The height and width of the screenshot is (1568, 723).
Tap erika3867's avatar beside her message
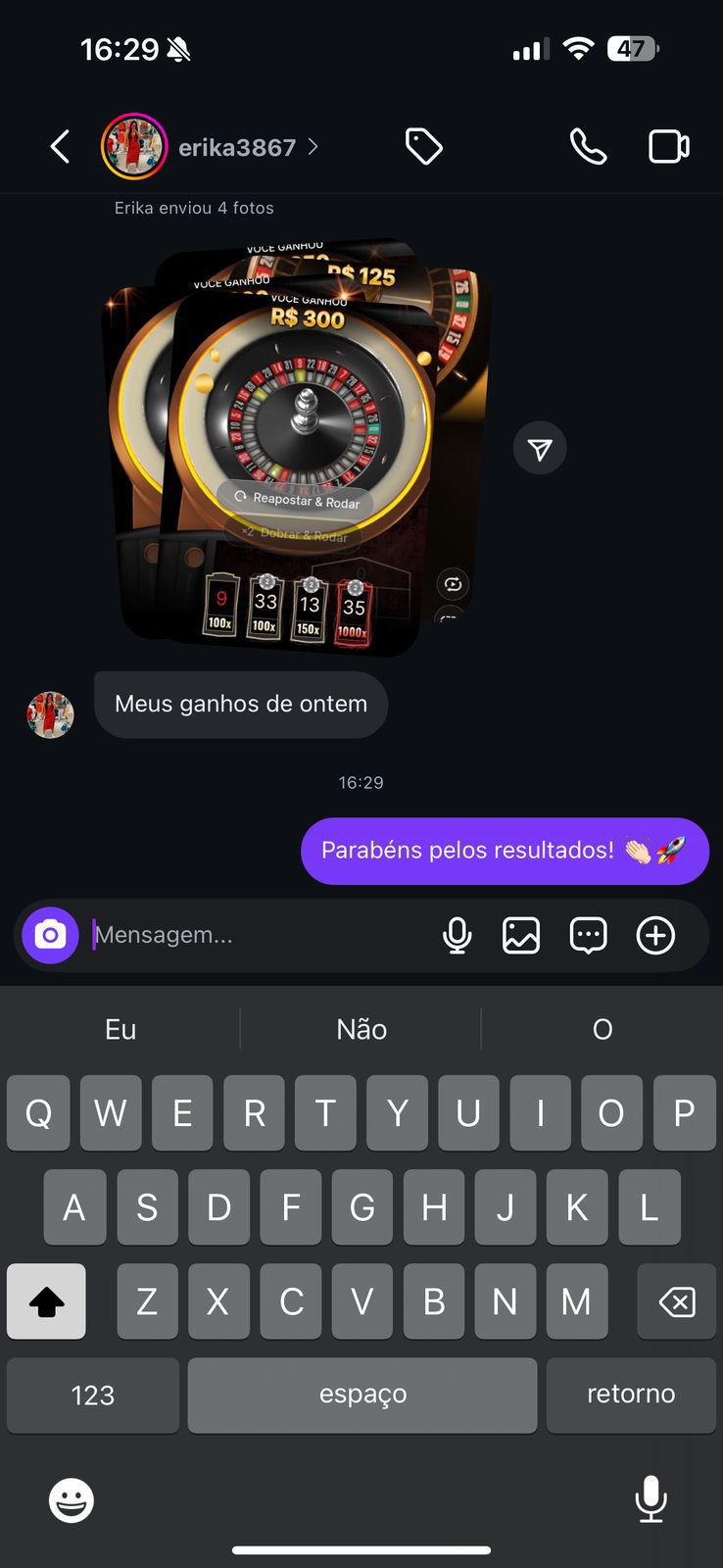(x=50, y=714)
